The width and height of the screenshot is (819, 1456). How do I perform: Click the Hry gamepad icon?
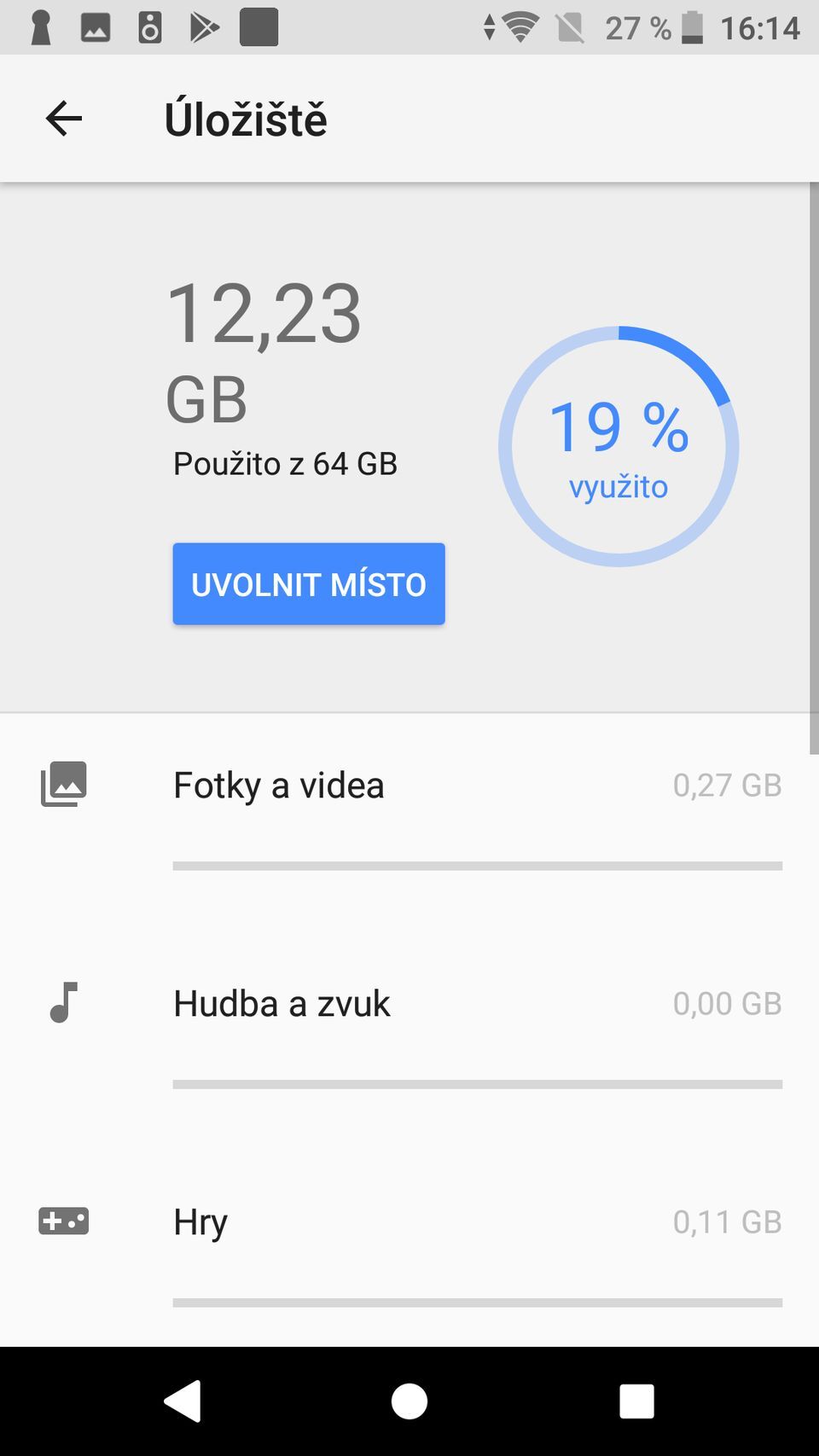click(65, 1221)
